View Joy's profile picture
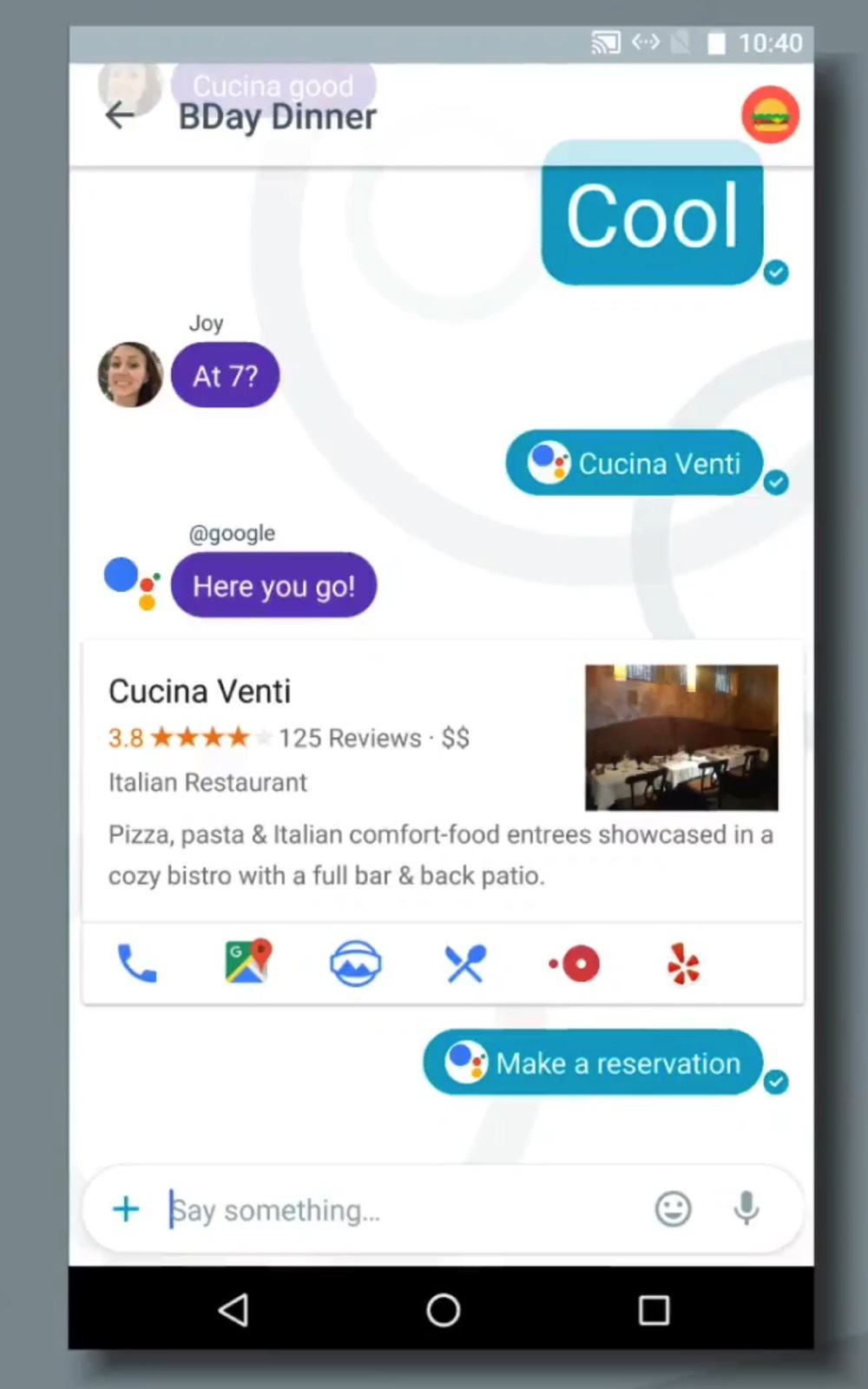This screenshot has width=868, height=1389. 130,374
